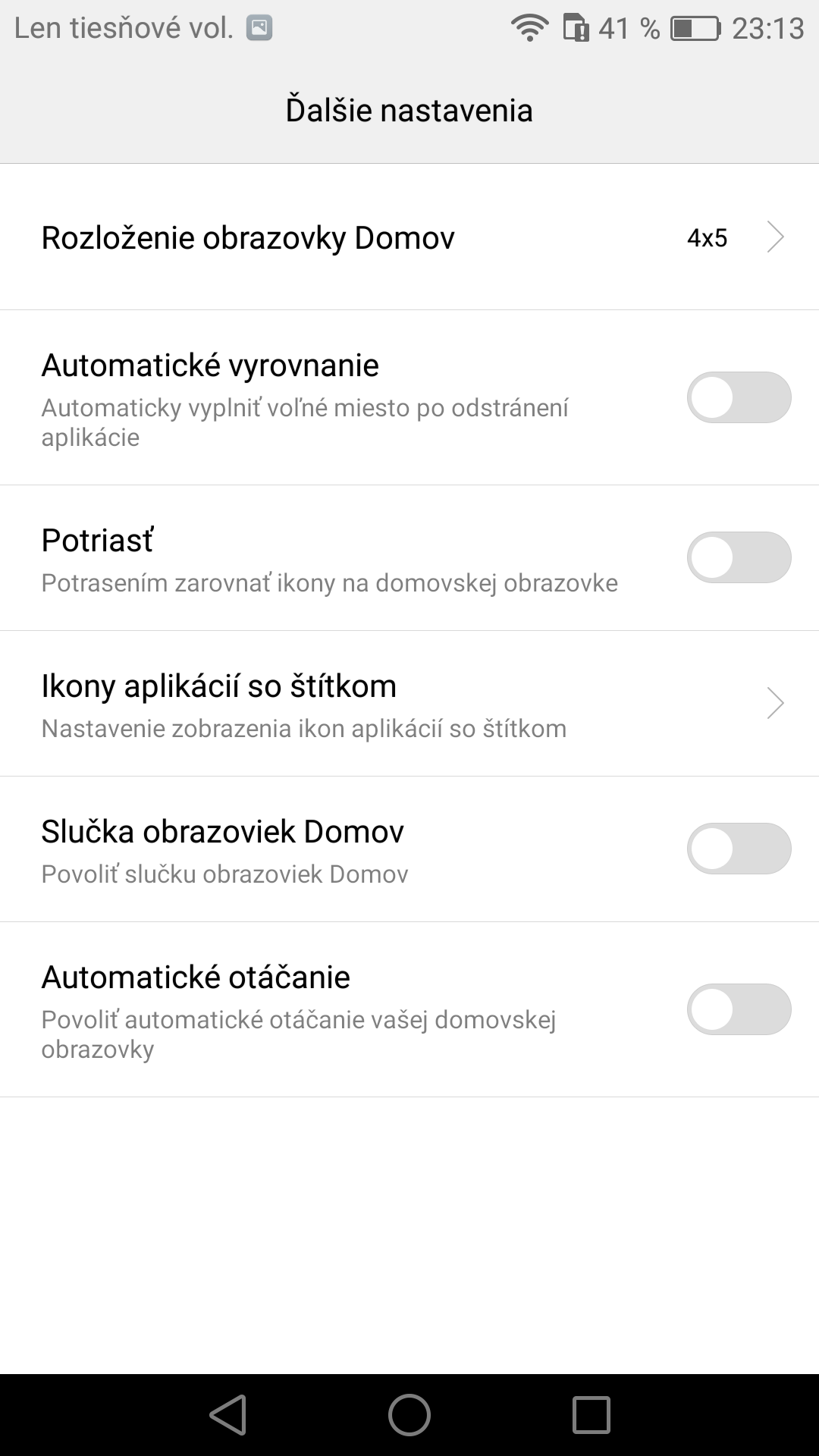Turn on the Potriasť toggle
819x1456 pixels.
(x=739, y=557)
